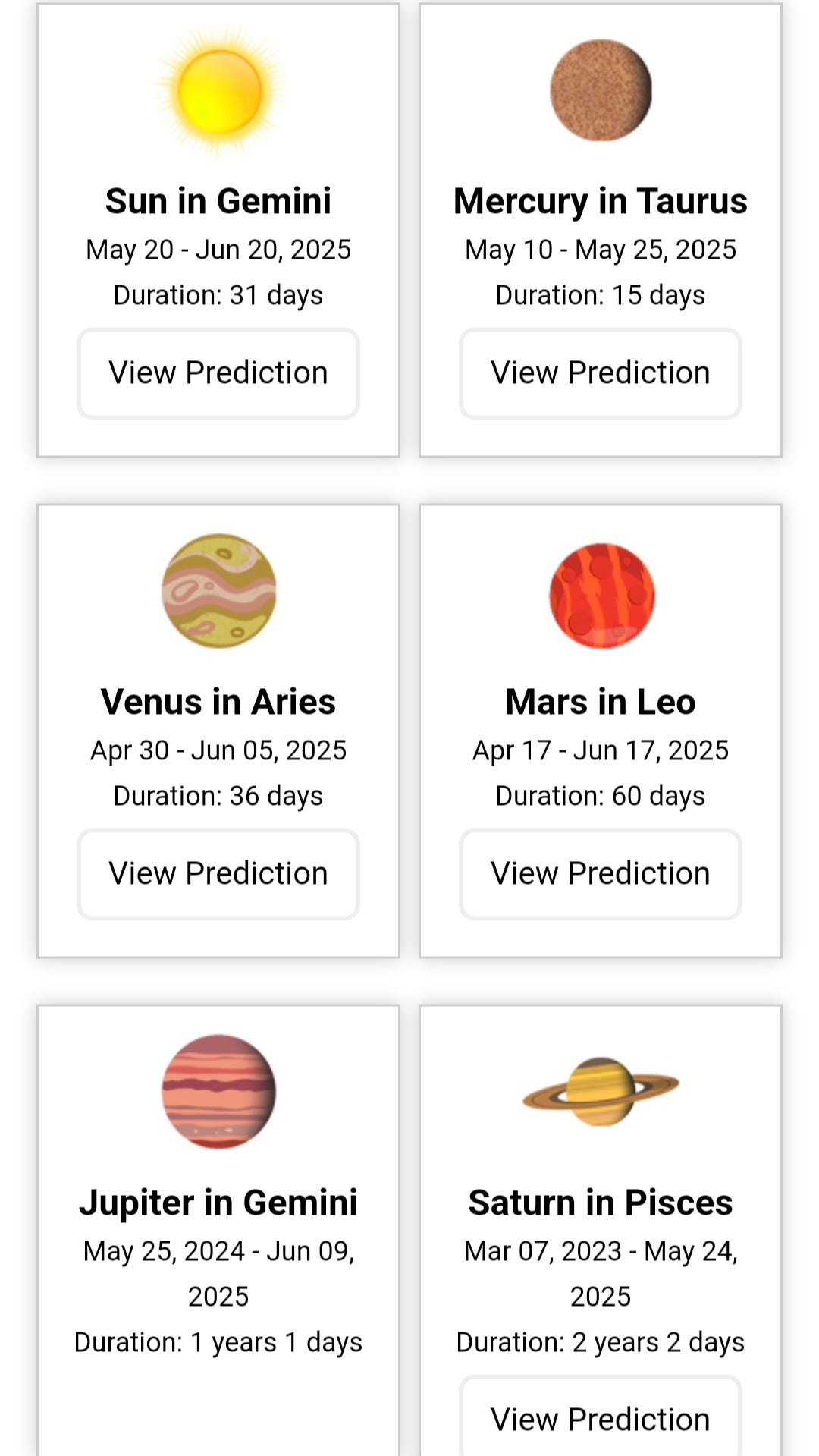The width and height of the screenshot is (819, 1456).
Task: Open Saturn in Pisces prediction
Action: 600,1417
